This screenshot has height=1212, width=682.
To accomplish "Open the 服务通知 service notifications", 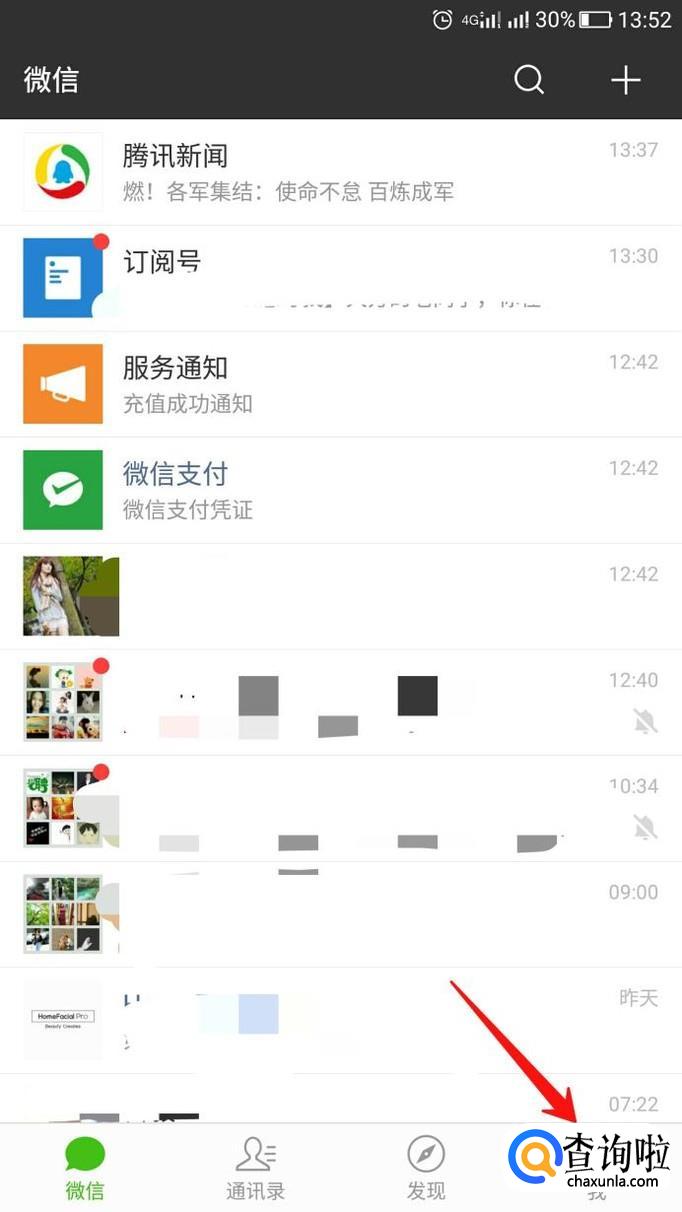I will (340, 384).
